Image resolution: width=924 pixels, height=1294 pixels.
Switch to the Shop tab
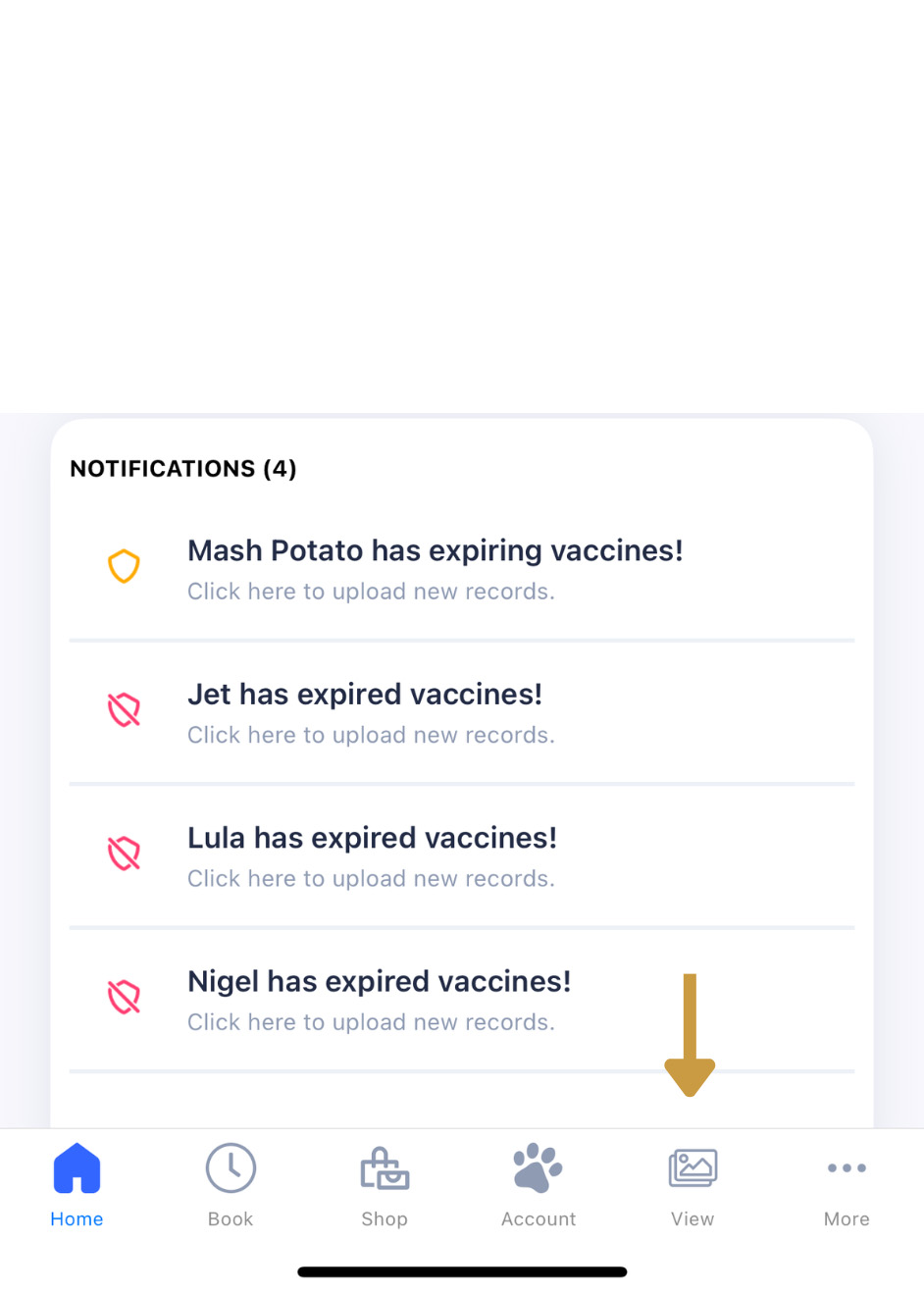tap(385, 1184)
